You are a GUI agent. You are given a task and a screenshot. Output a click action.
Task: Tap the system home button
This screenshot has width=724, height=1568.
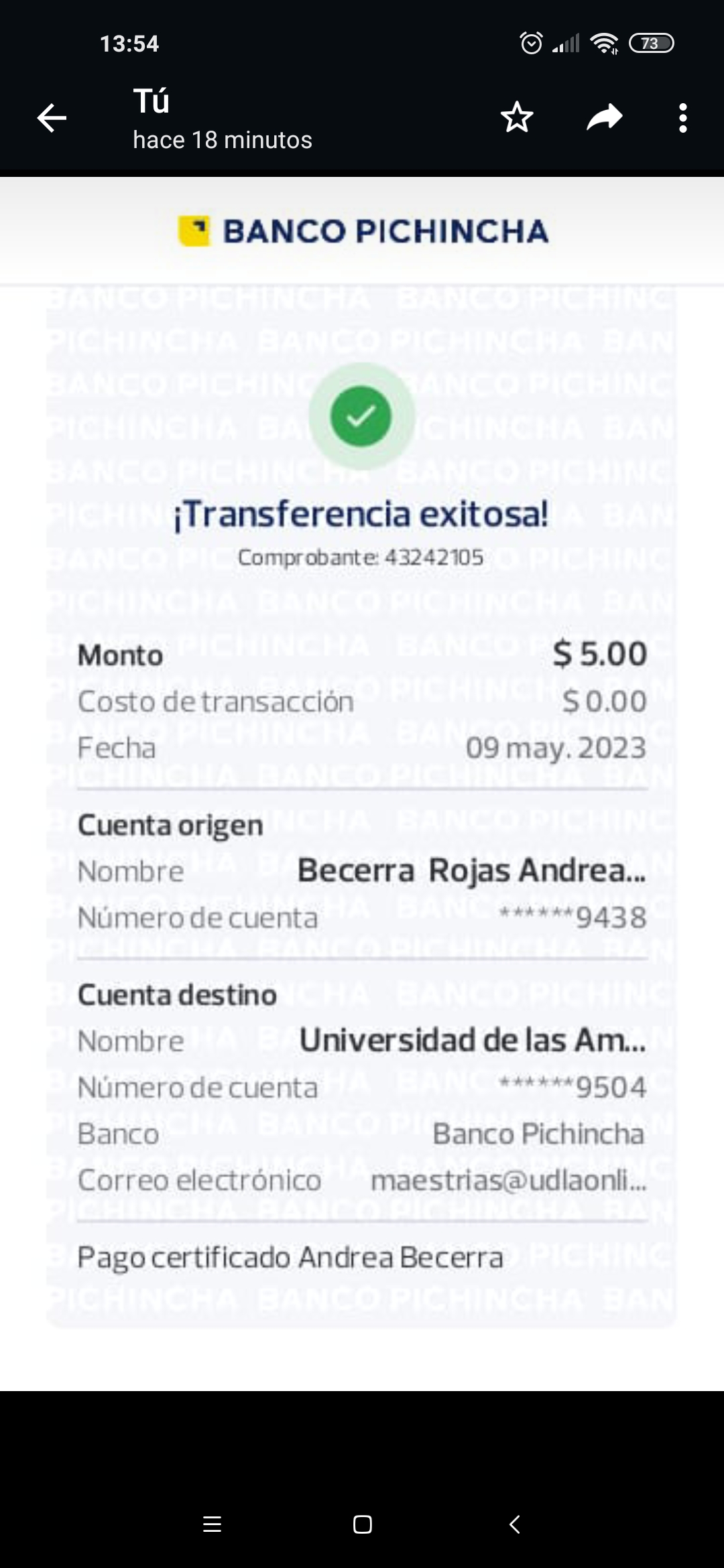coord(362,1524)
